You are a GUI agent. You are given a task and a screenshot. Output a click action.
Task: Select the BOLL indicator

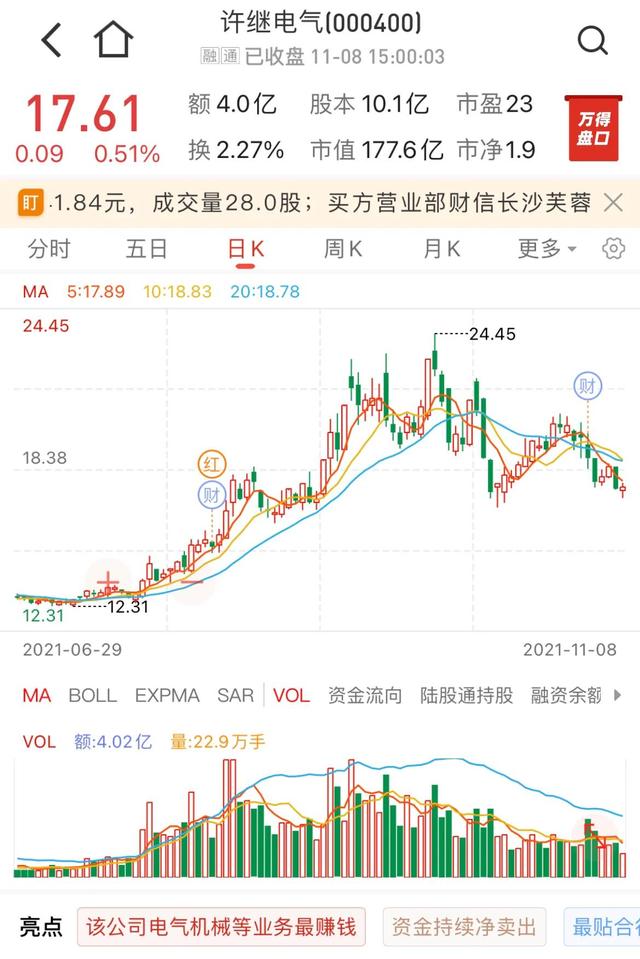click(92, 695)
